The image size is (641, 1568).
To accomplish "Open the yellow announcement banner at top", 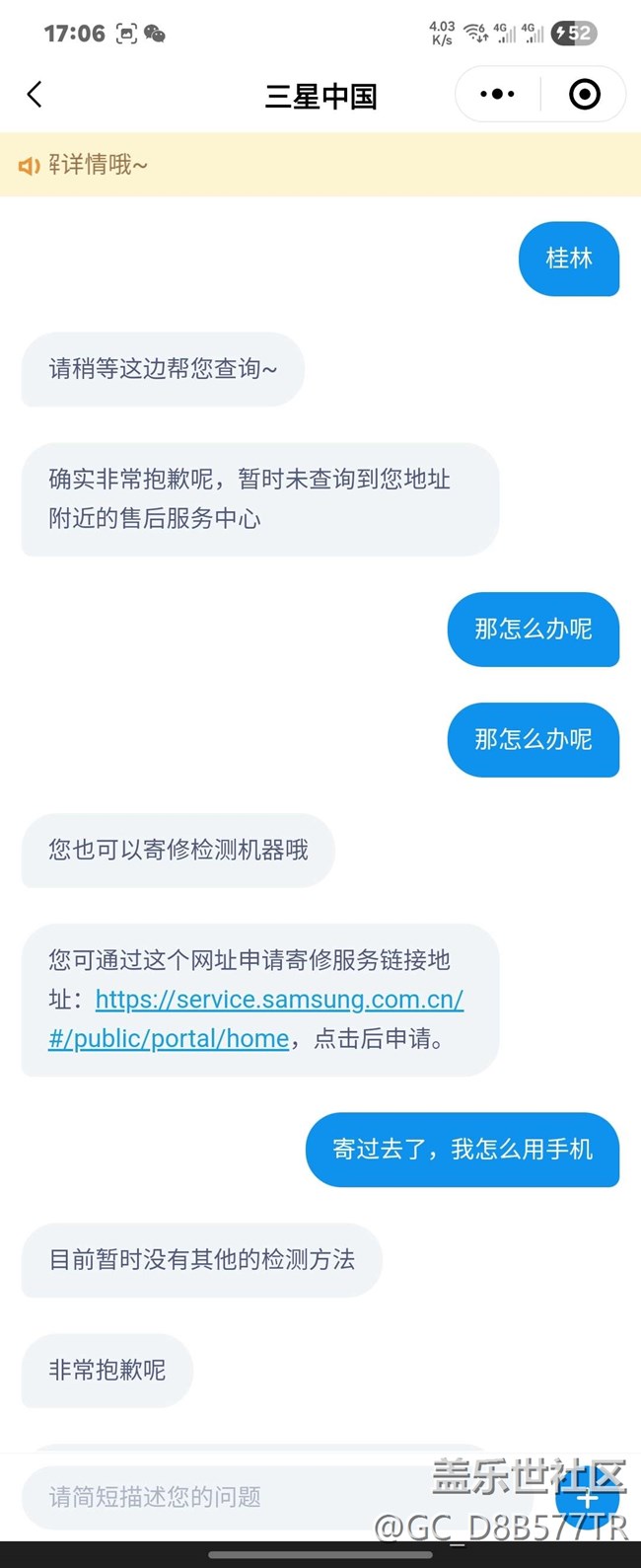I will click(x=320, y=165).
